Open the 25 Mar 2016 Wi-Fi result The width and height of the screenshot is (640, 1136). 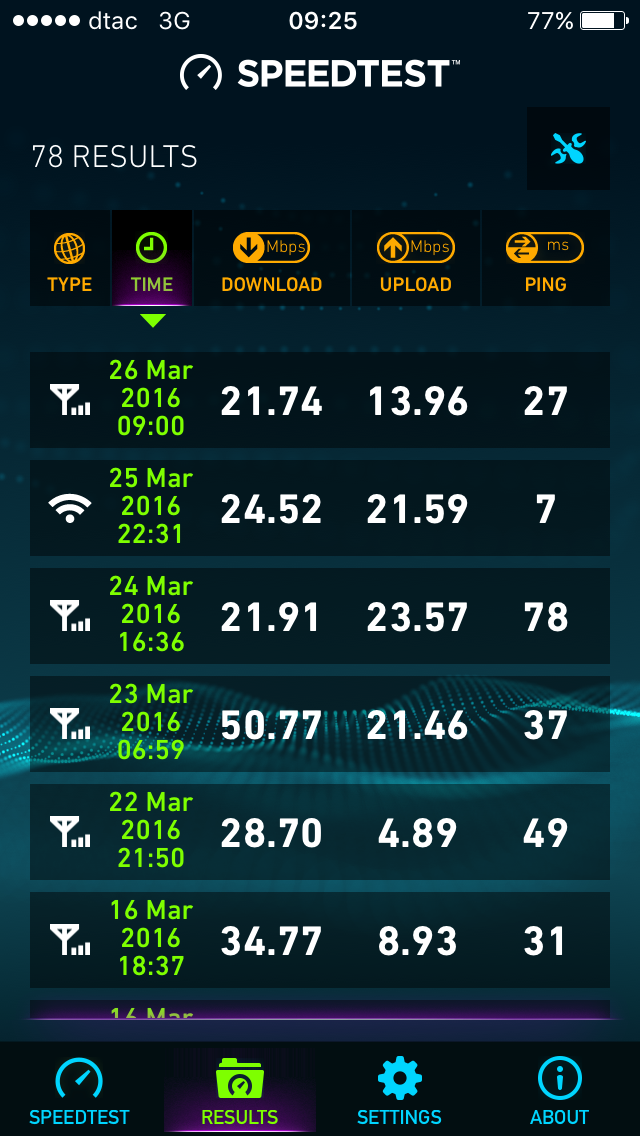click(x=320, y=508)
